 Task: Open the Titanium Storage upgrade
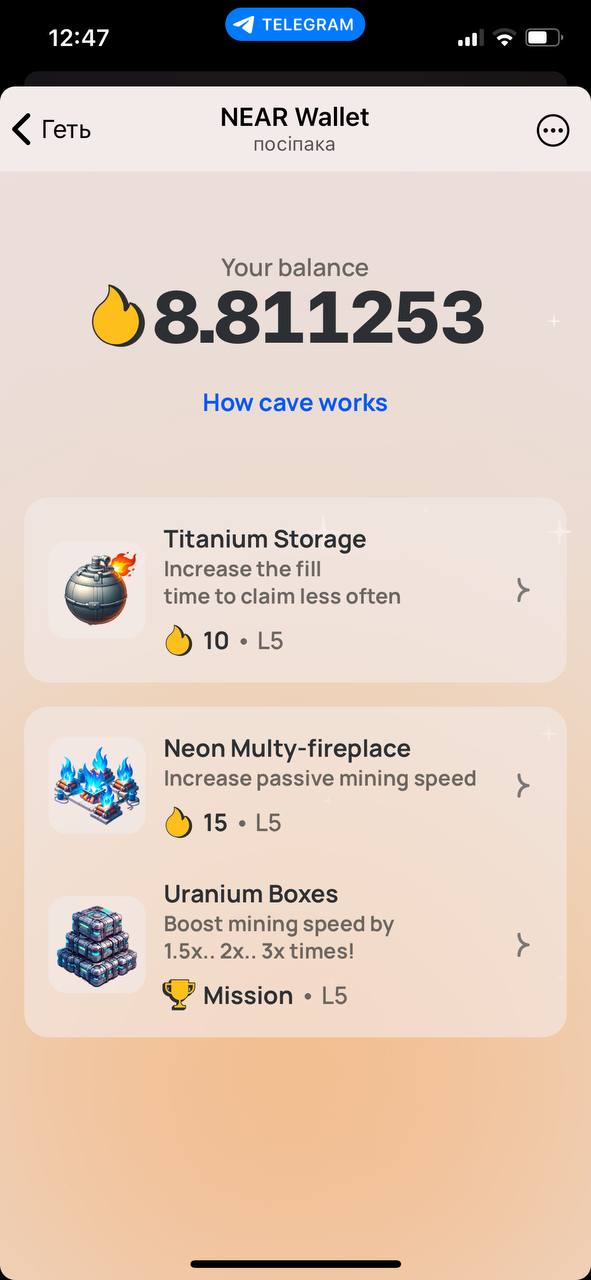pyautogui.click(x=295, y=590)
